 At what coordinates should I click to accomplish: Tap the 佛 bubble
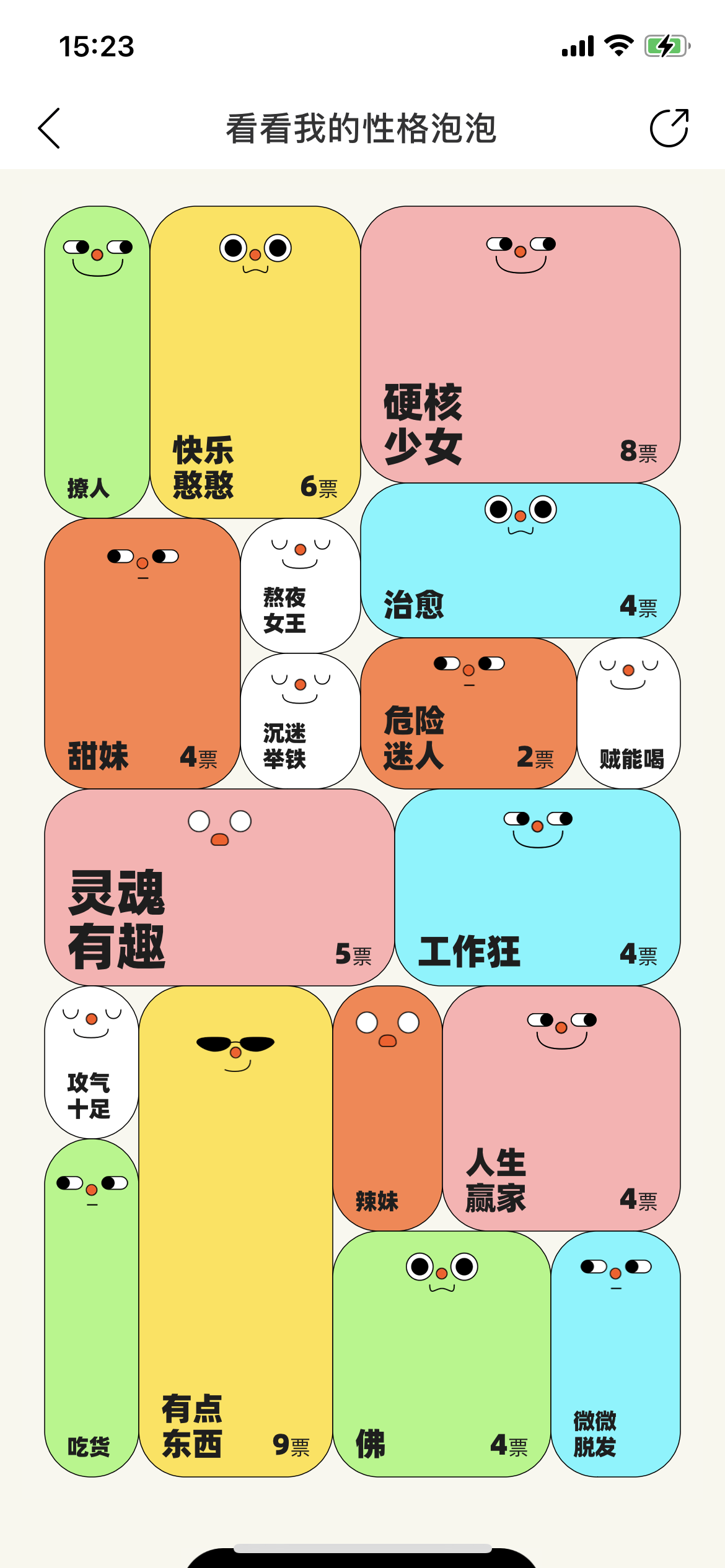(x=441, y=1354)
